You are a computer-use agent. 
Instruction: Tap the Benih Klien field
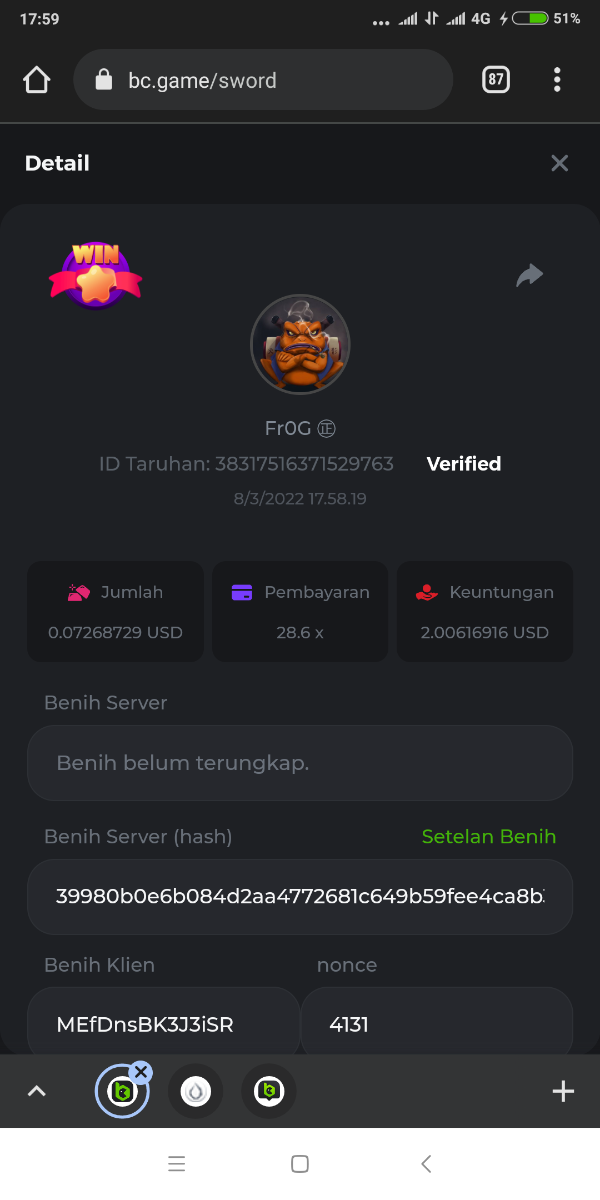[163, 1024]
